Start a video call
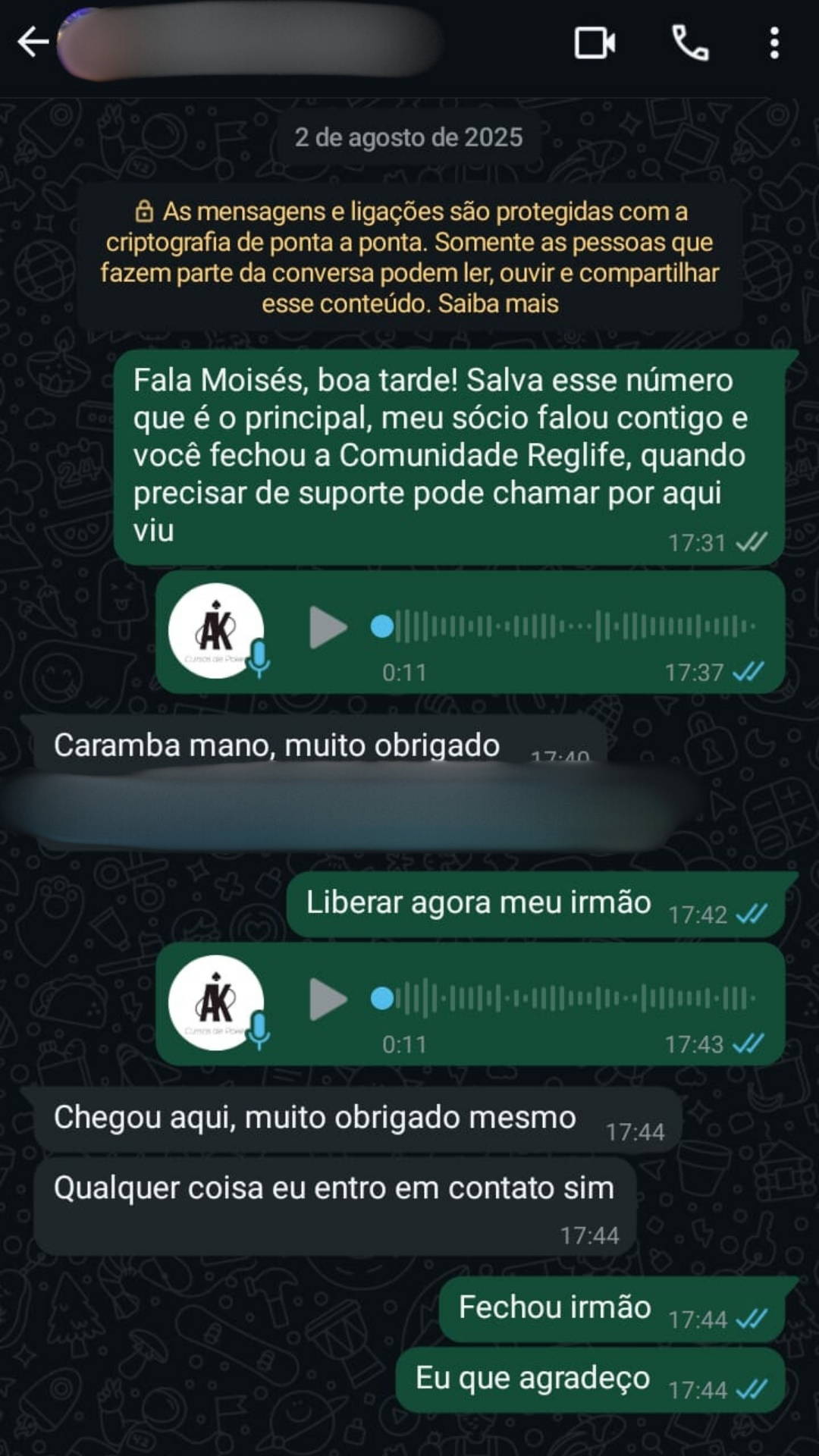819x1456 pixels. [x=595, y=42]
